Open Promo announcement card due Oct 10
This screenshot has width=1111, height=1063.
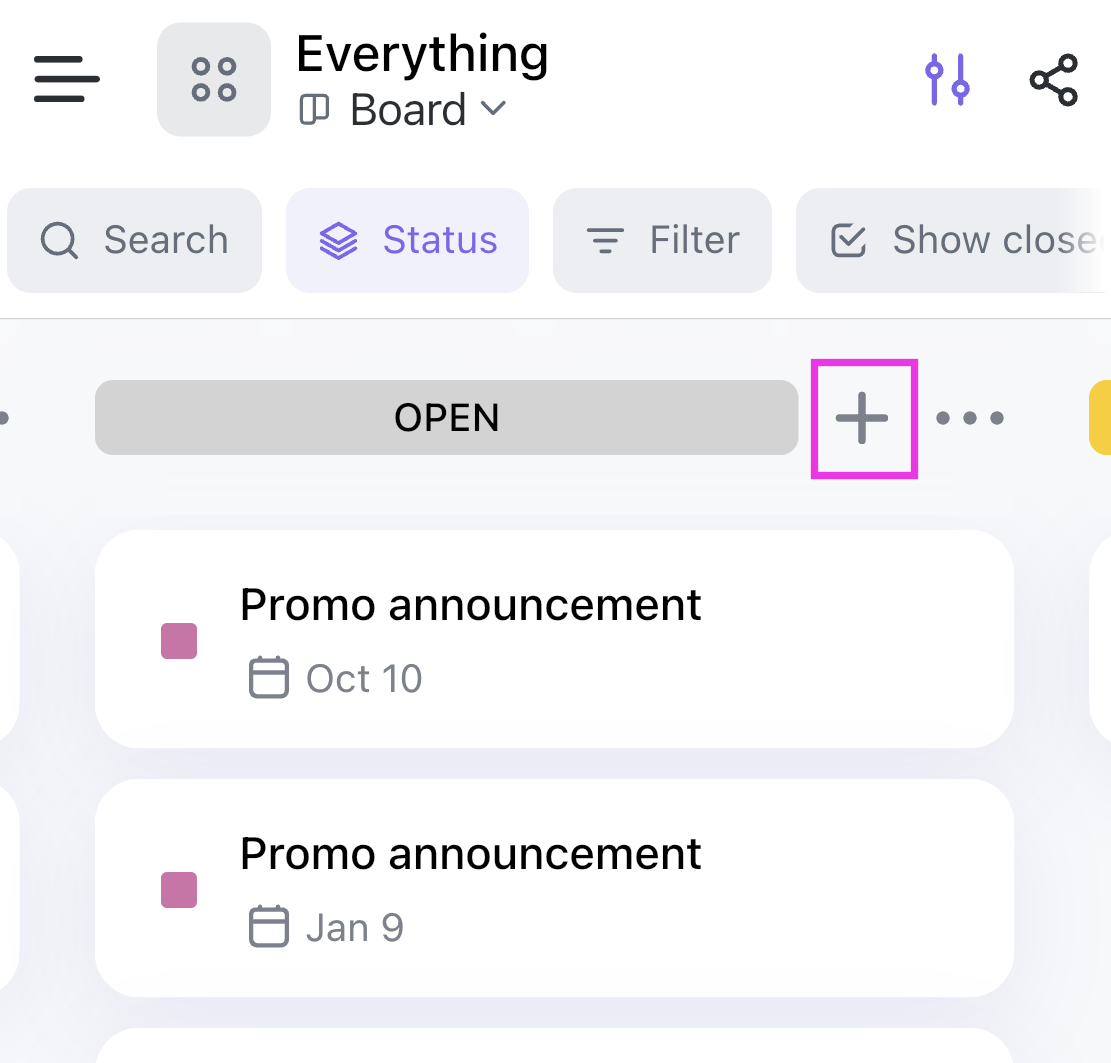pyautogui.click(x=554, y=639)
